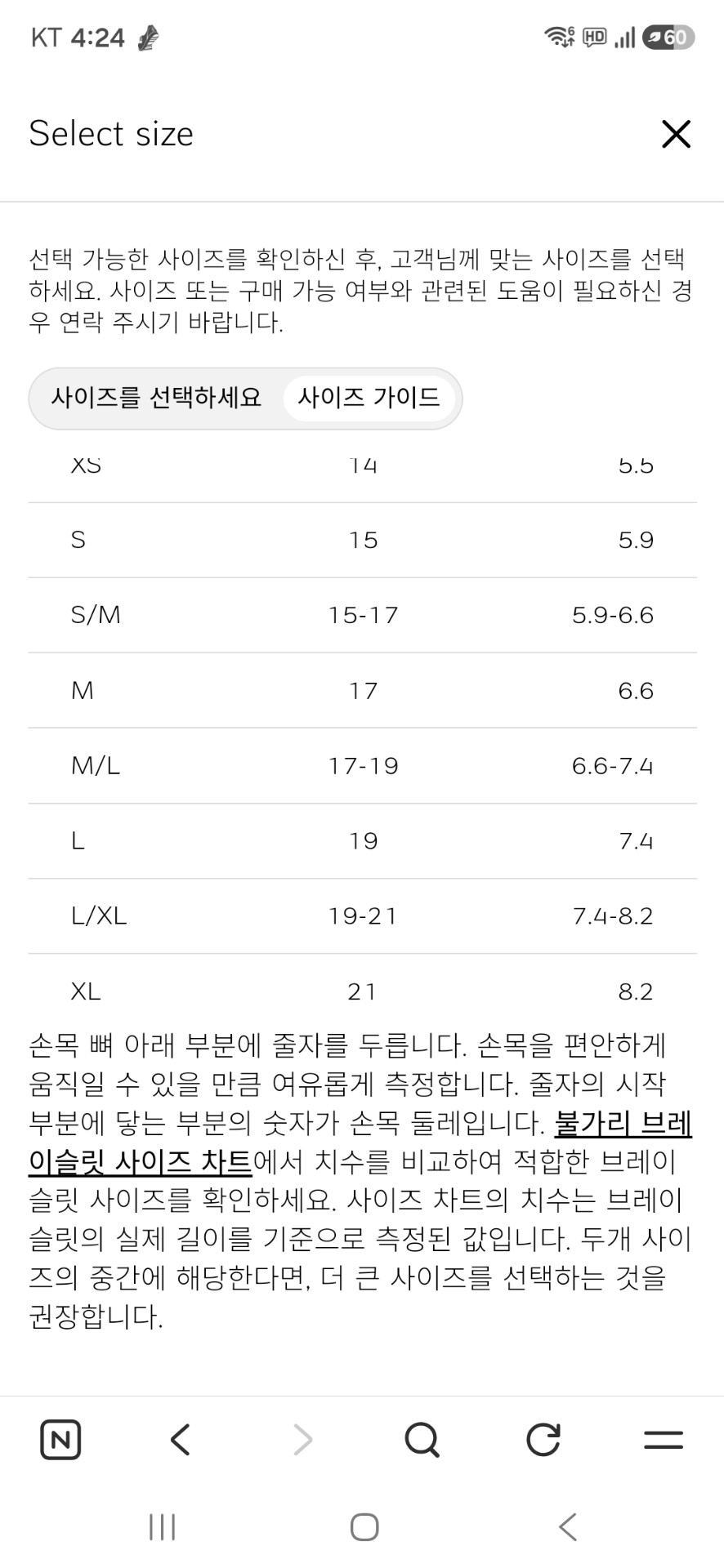Open recent apps from navigation bar
Viewport: 724px width, 1568px height.
point(162,1526)
